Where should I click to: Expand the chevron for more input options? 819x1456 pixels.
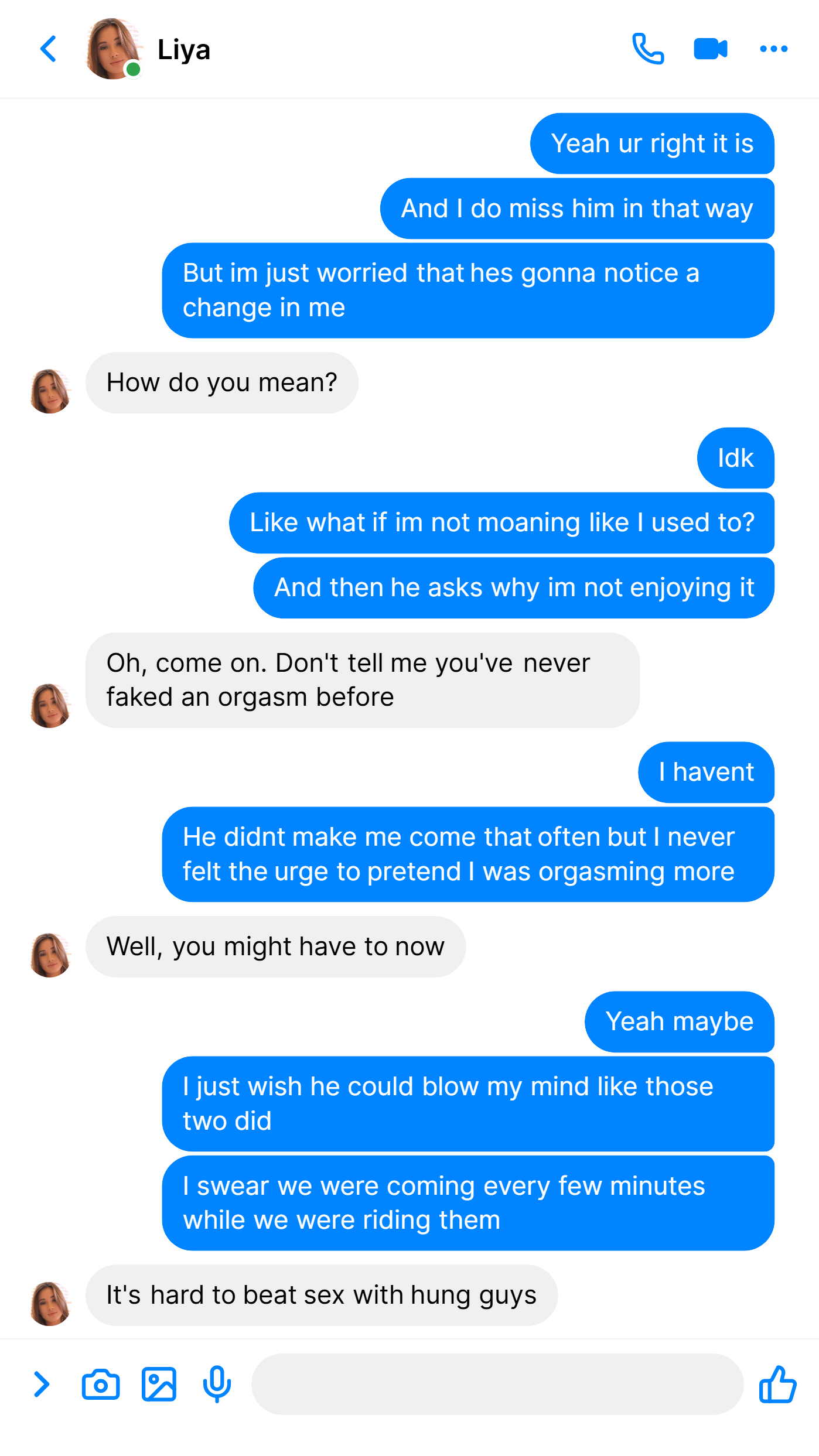(41, 1384)
